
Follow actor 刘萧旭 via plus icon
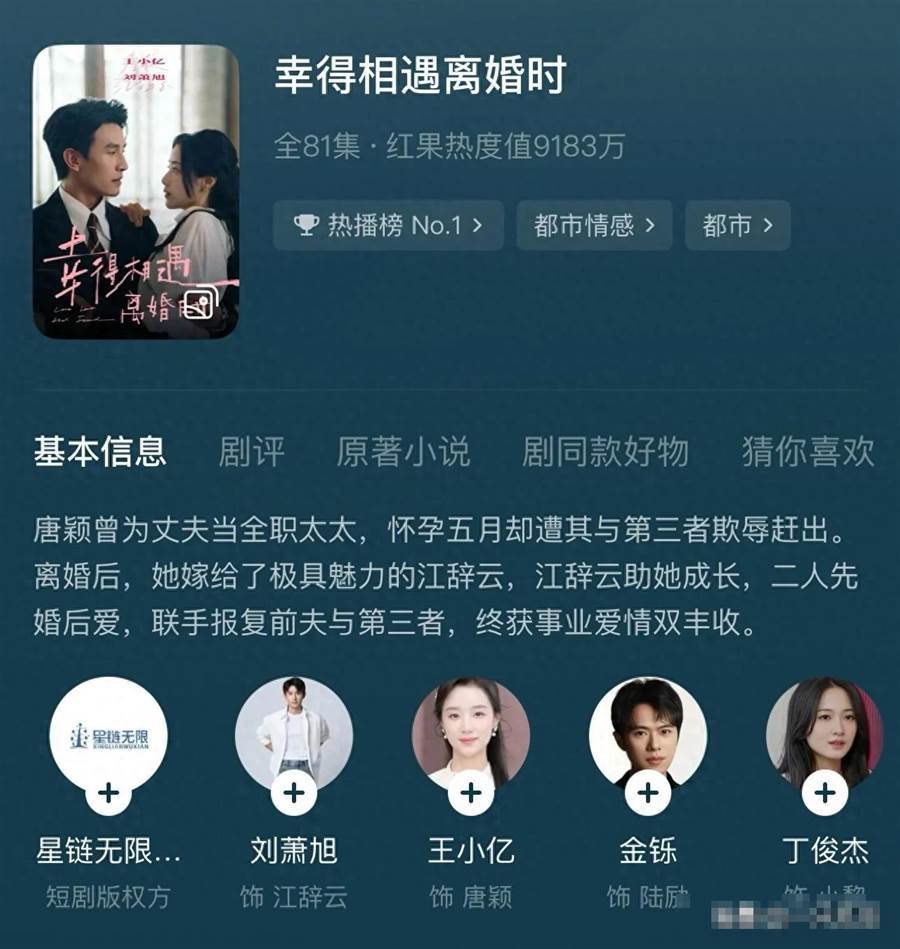(x=294, y=794)
